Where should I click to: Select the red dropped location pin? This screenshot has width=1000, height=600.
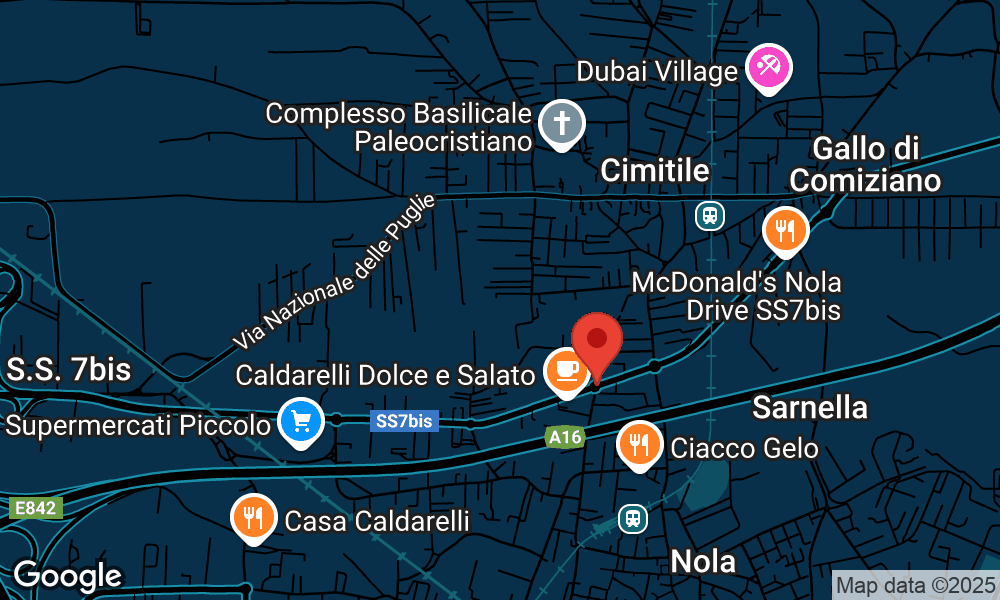(598, 342)
